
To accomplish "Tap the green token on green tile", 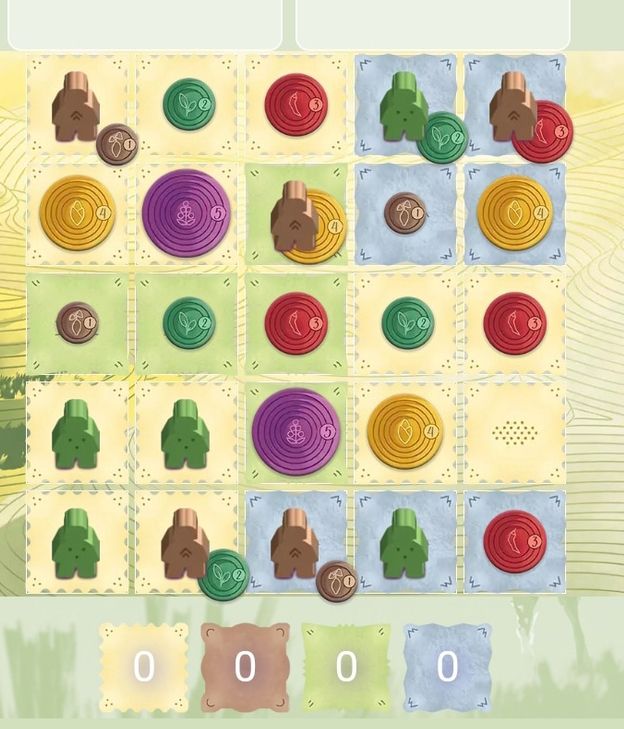I will 188,323.
